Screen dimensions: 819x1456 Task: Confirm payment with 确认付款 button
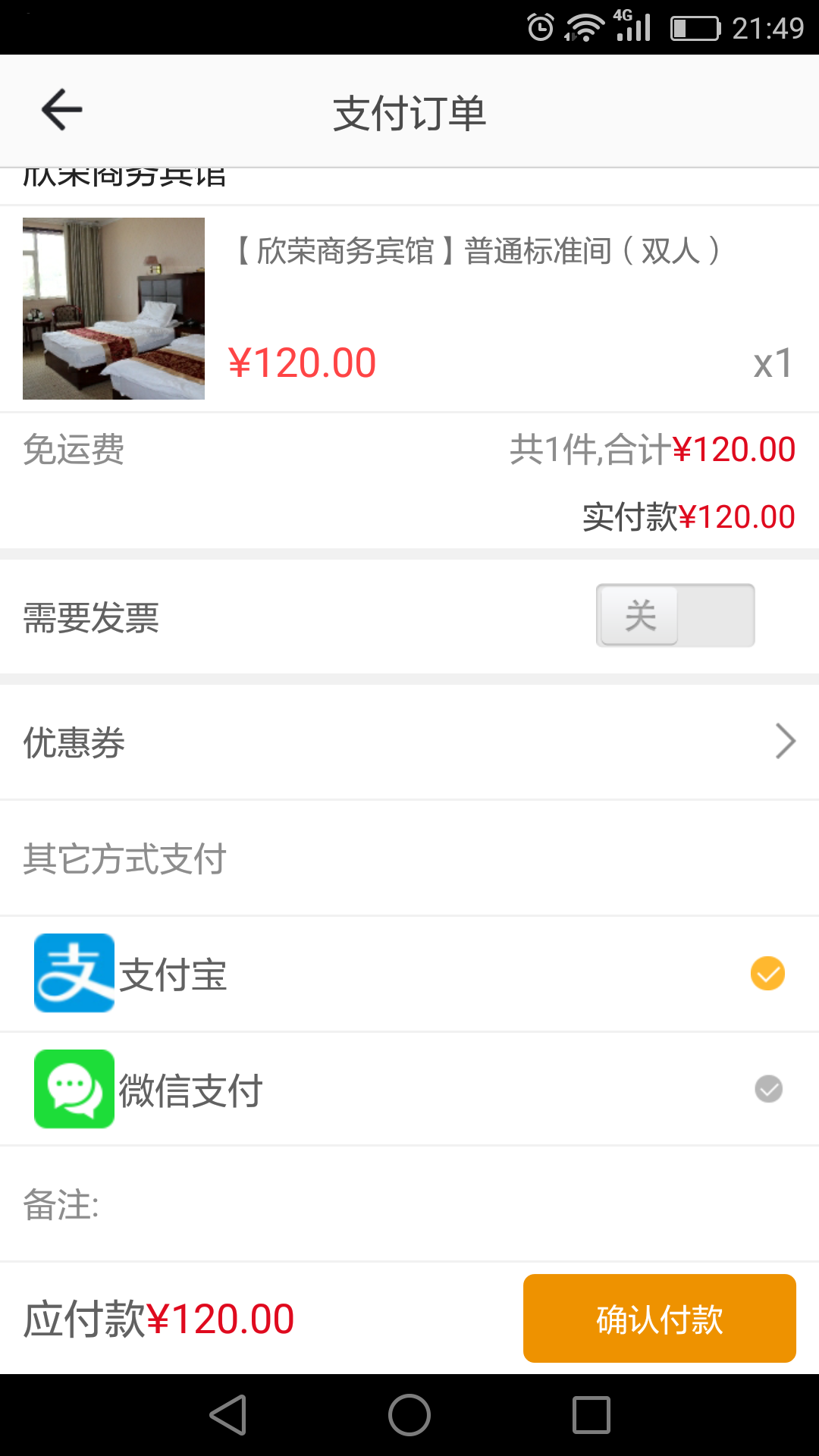coord(659,1318)
